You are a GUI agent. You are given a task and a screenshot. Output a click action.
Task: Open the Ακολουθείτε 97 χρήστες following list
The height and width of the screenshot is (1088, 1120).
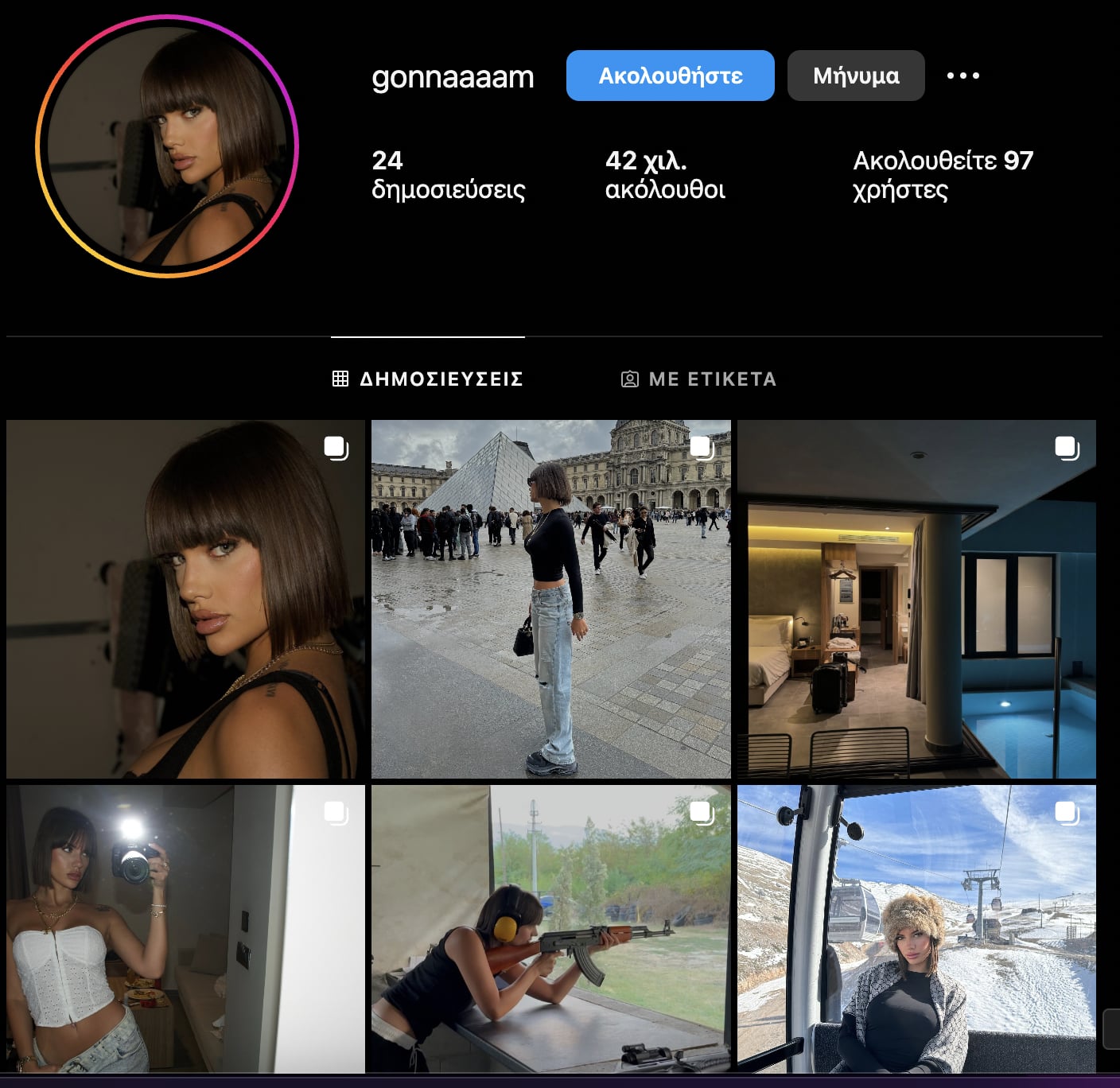pyautogui.click(x=942, y=175)
